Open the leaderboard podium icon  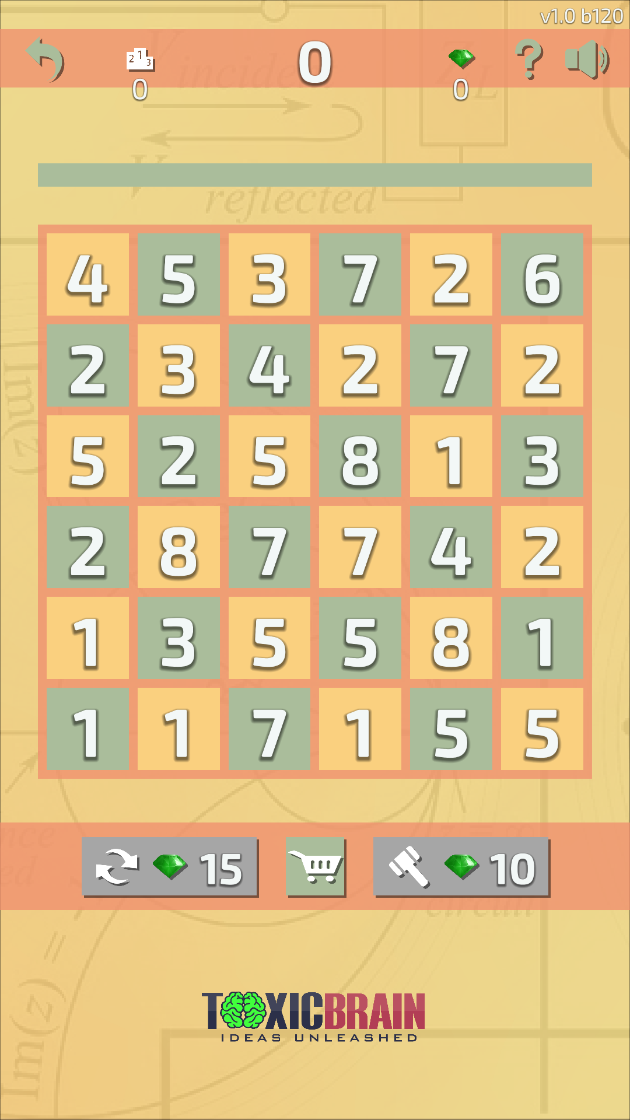click(140, 61)
